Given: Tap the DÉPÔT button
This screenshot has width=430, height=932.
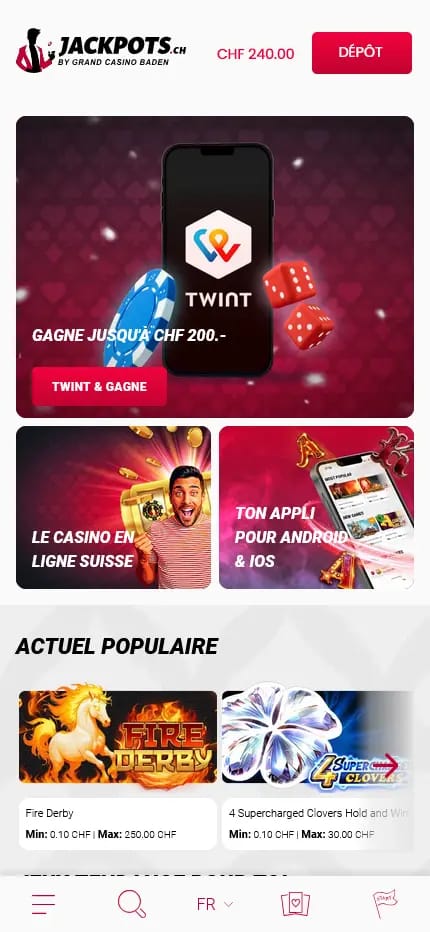Looking at the screenshot, I should pyautogui.click(x=362, y=53).
